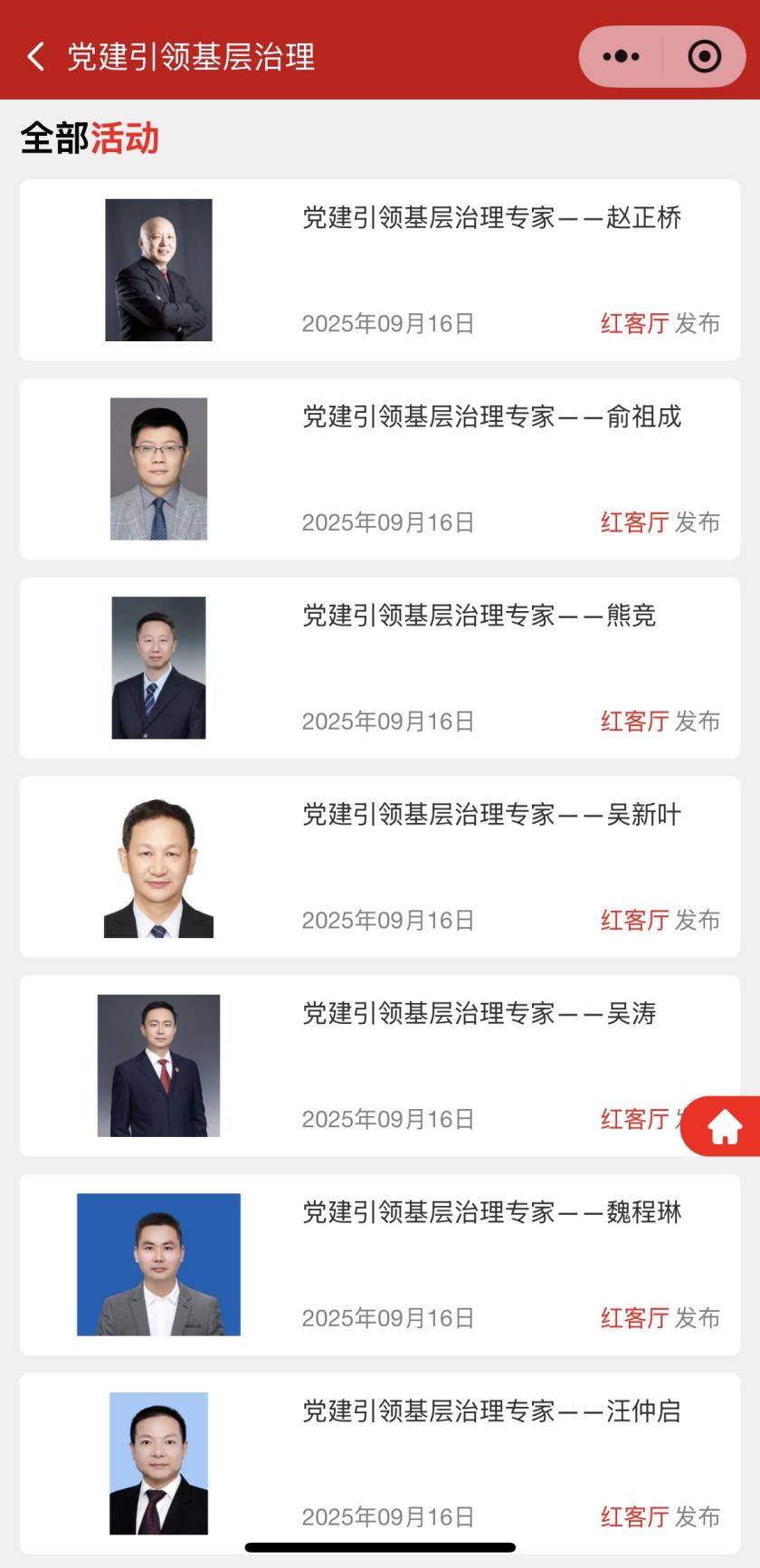The height and width of the screenshot is (1568, 760).
Task: Click the capsule target icon to exit mini-program
Action: (x=703, y=56)
